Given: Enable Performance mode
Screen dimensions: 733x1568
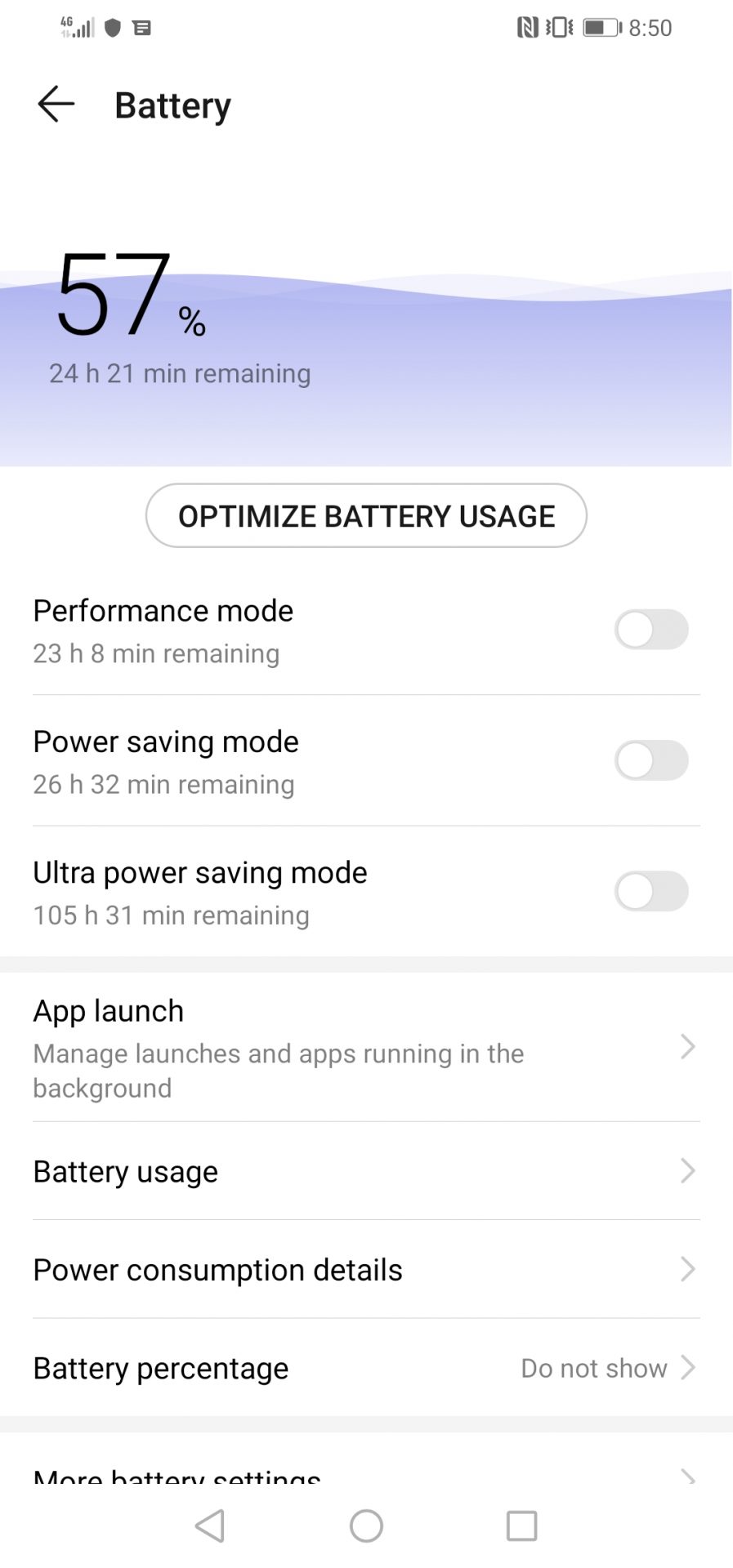Looking at the screenshot, I should pyautogui.click(x=650, y=630).
